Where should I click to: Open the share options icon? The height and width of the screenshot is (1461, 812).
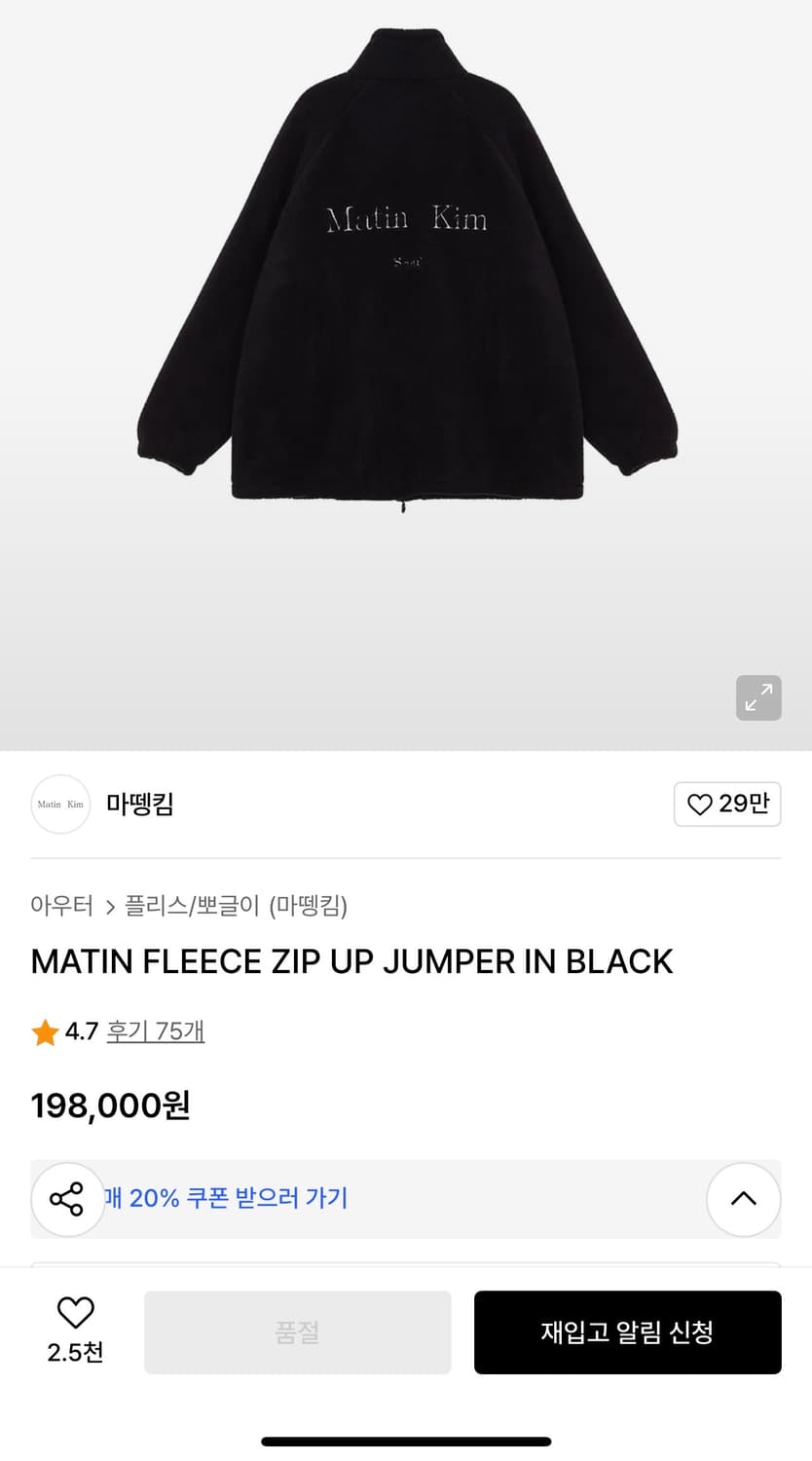click(x=67, y=1199)
